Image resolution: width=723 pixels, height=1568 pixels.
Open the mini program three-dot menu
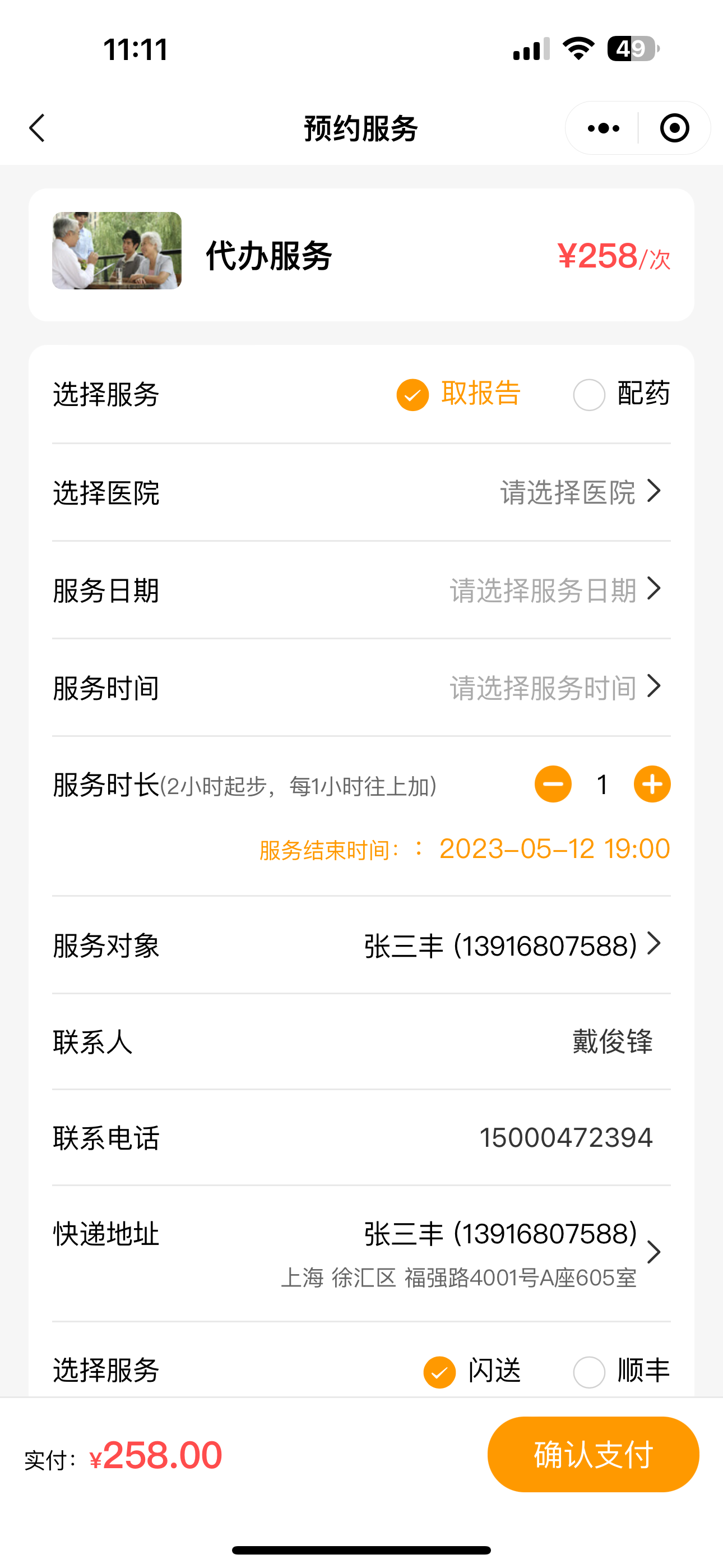tap(603, 128)
